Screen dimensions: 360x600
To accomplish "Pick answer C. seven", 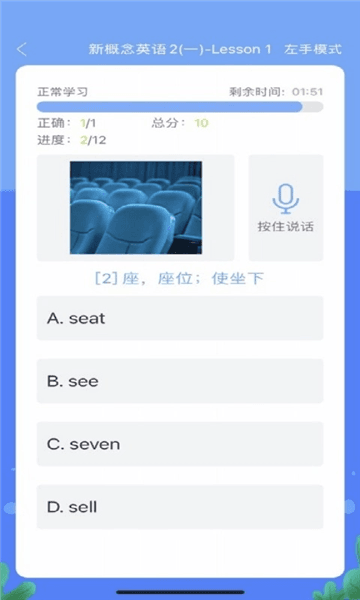I will point(180,444).
